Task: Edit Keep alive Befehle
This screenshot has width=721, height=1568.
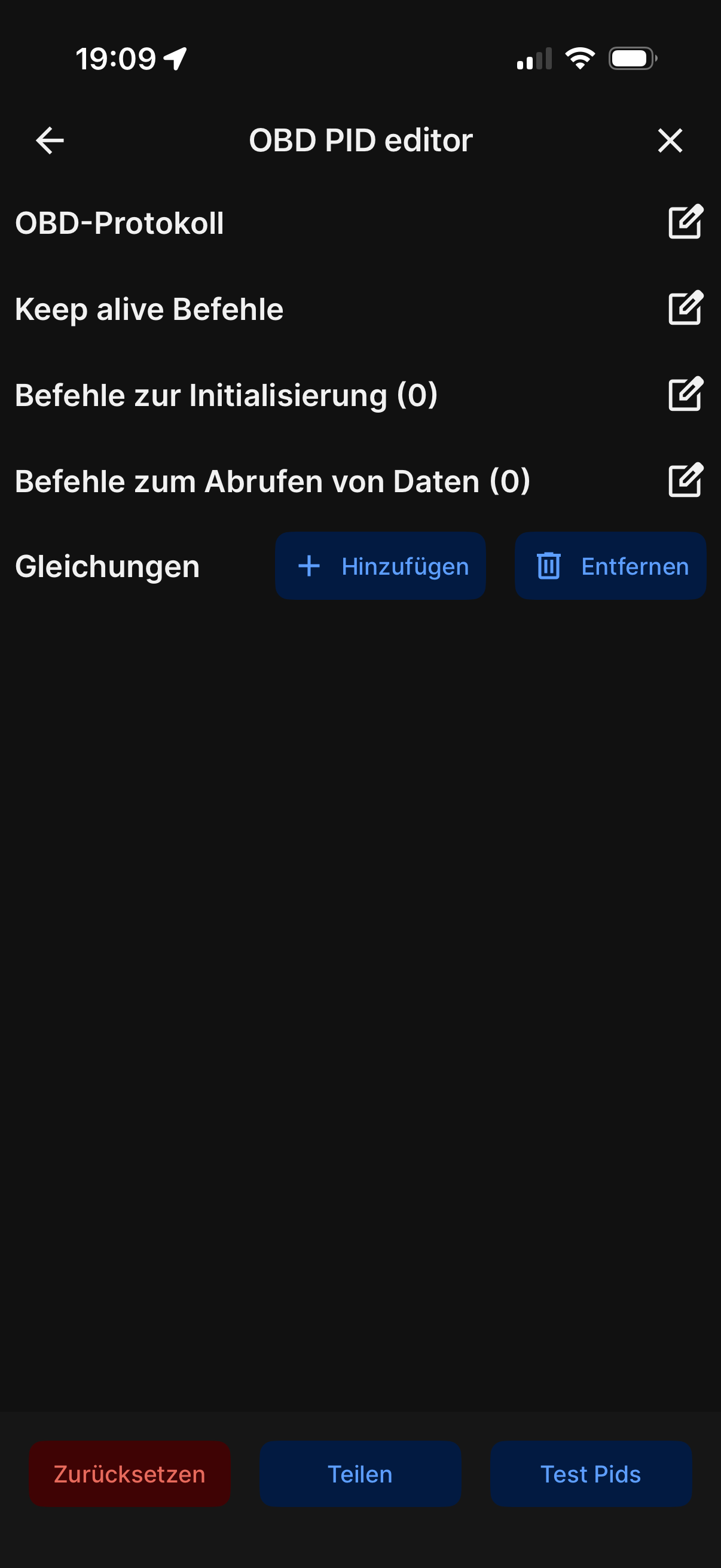Action: [x=686, y=308]
